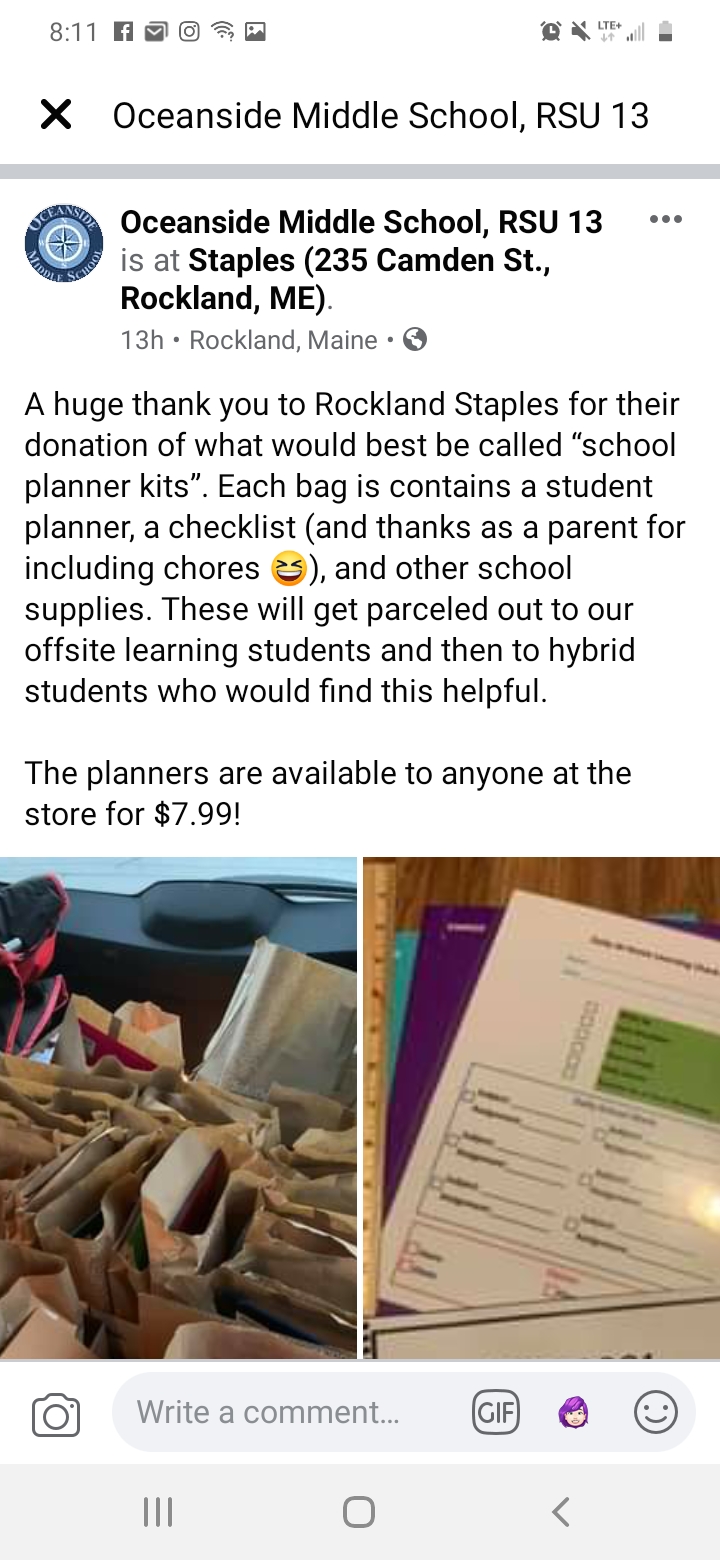Image resolution: width=720 pixels, height=1560 pixels.
Task: Open the avatar sticker icon near GIF button
Action: 575,1413
